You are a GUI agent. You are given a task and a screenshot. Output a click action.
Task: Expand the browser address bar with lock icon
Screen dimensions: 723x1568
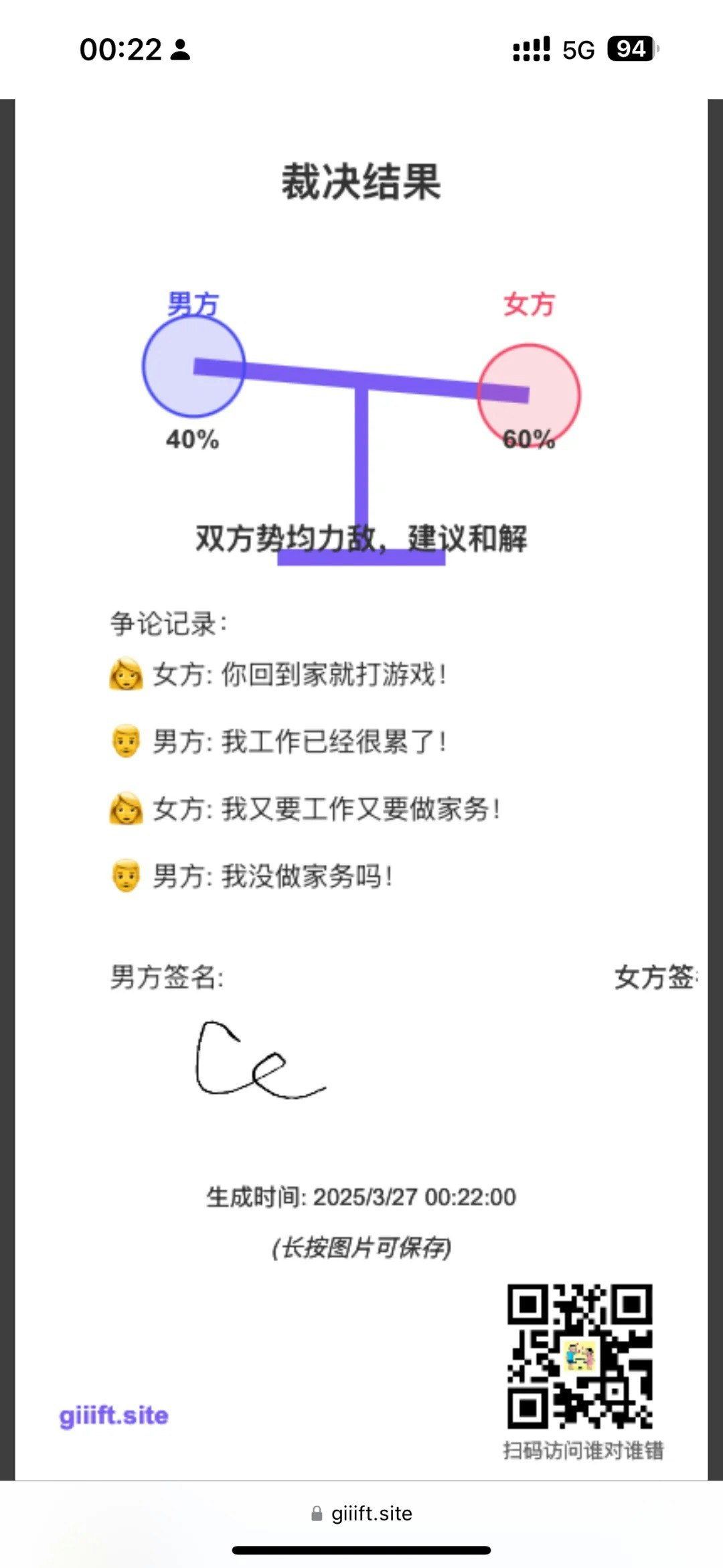tap(362, 1514)
